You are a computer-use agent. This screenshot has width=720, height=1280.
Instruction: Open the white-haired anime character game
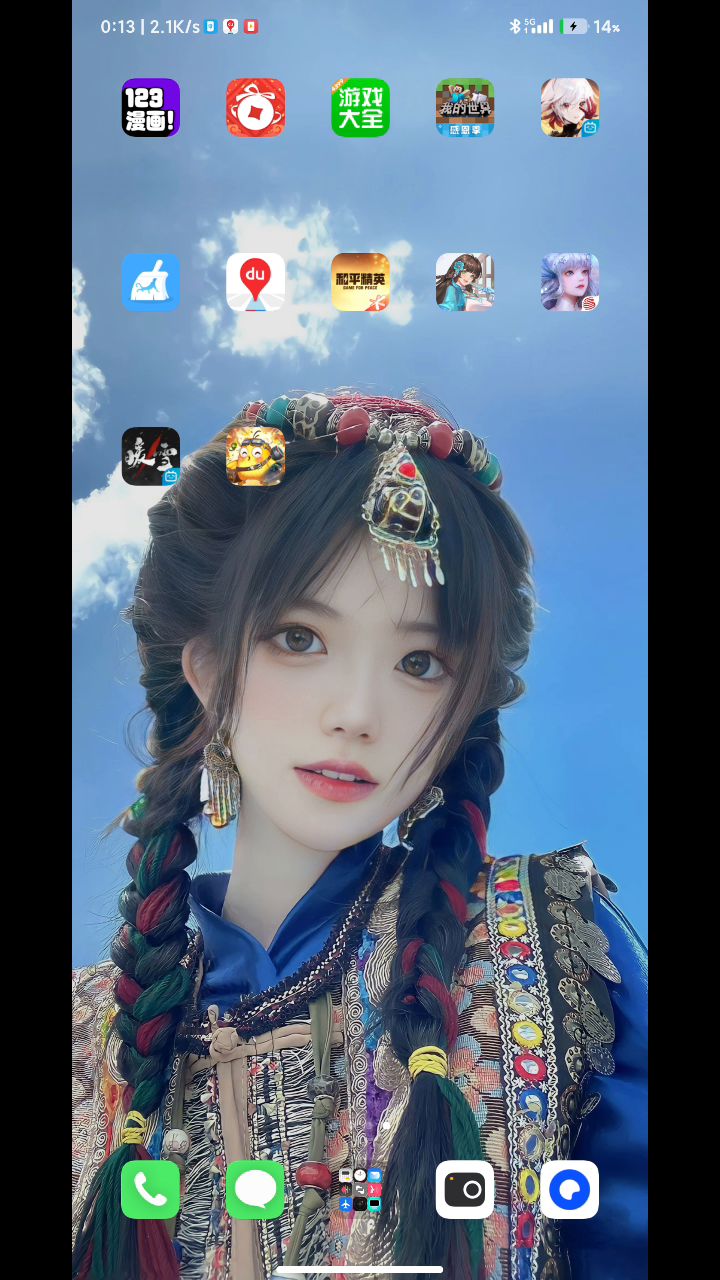click(570, 108)
